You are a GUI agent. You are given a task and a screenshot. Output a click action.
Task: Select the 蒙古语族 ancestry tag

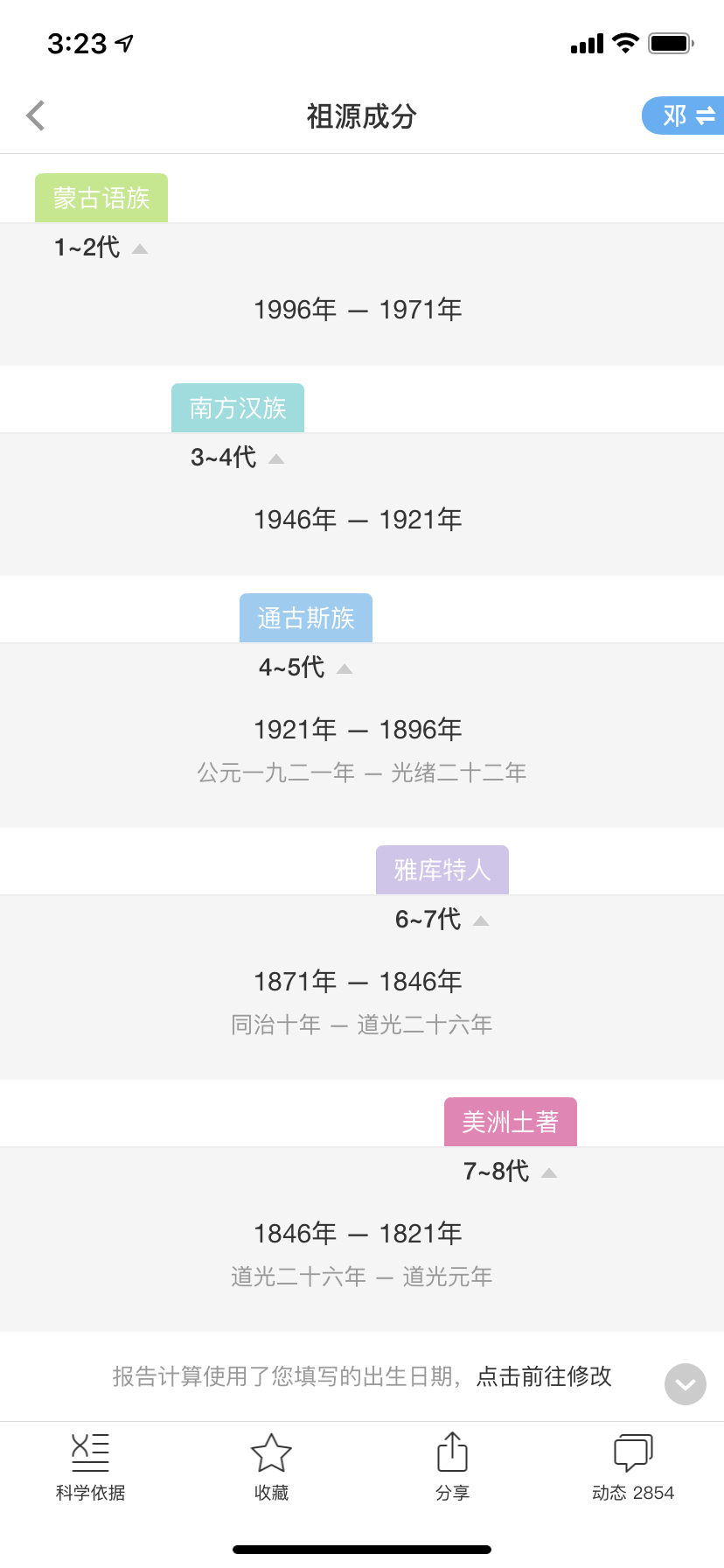(x=101, y=198)
